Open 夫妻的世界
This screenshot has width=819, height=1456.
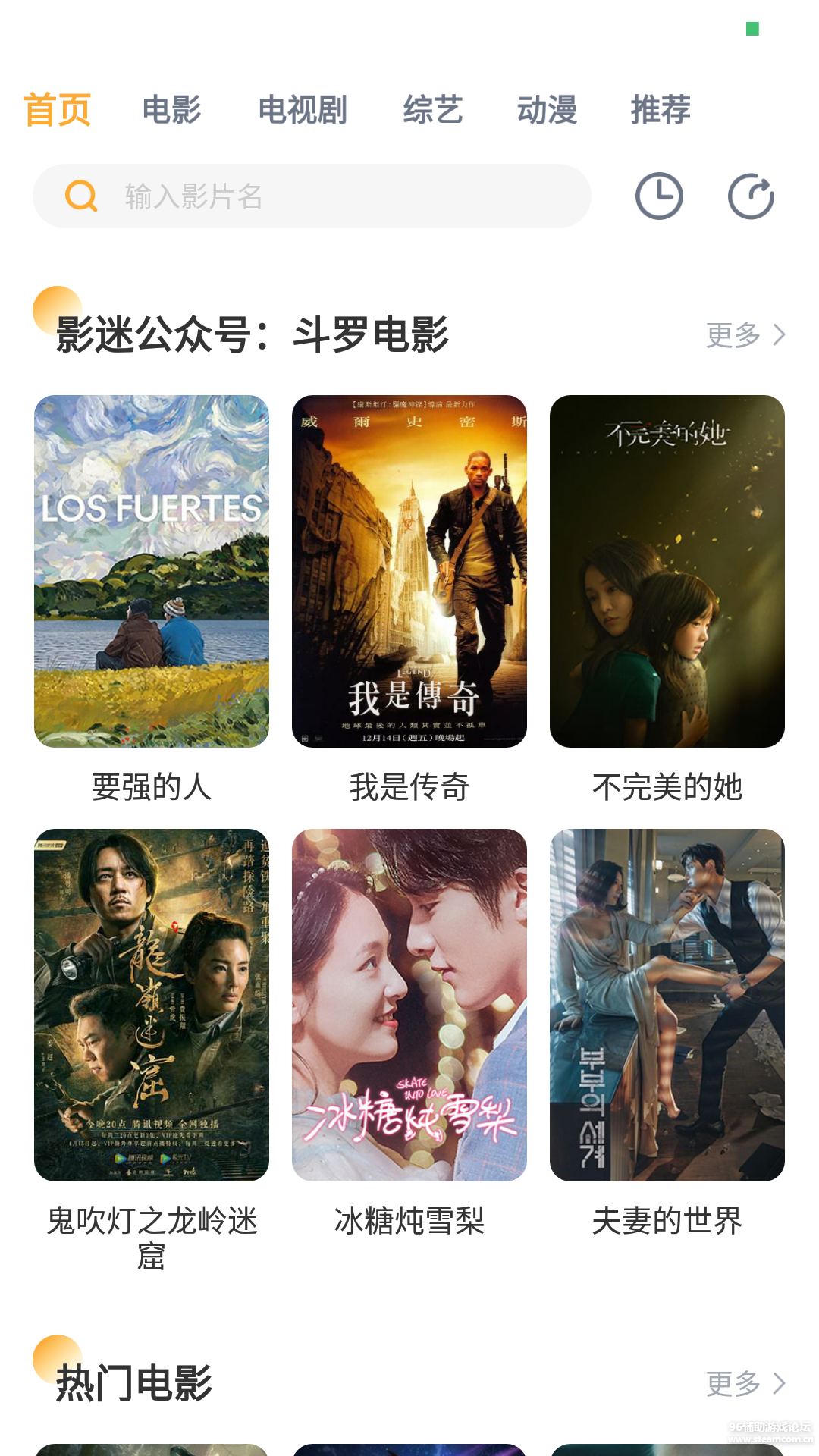point(667,1005)
